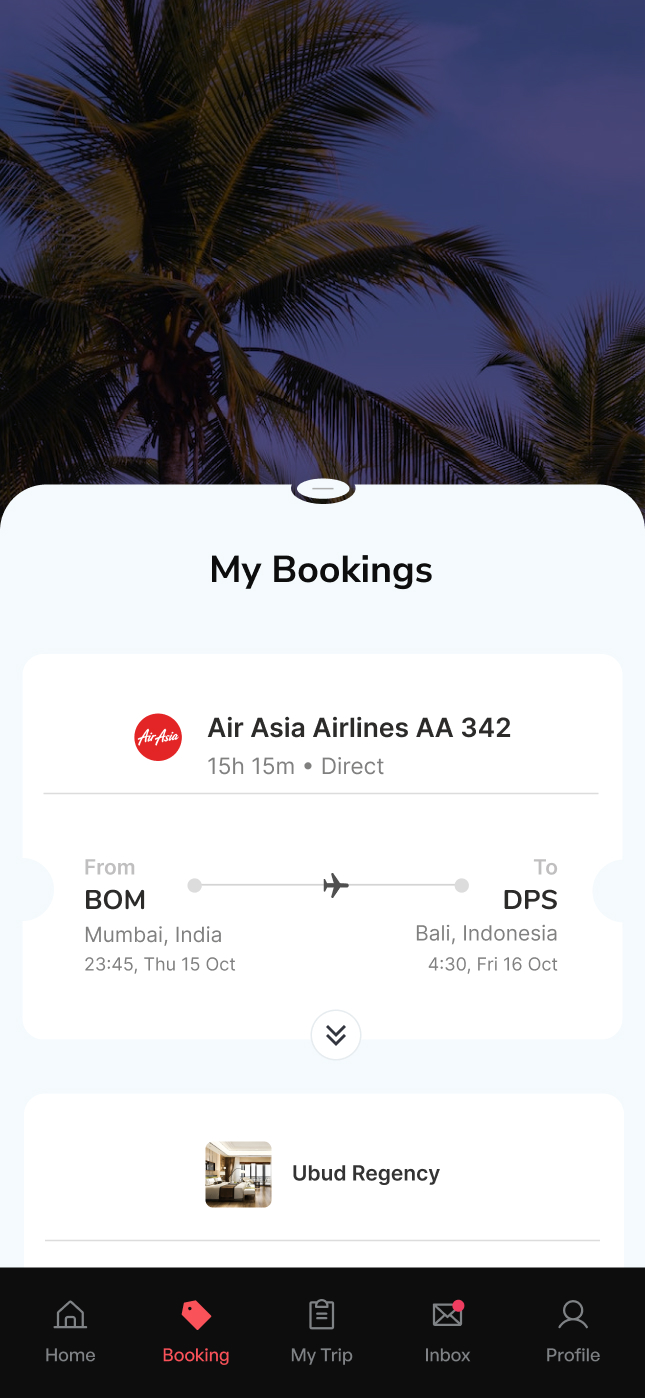Screen dimensions: 645x1398
Task: Select the Booking tab
Action: point(196,1332)
